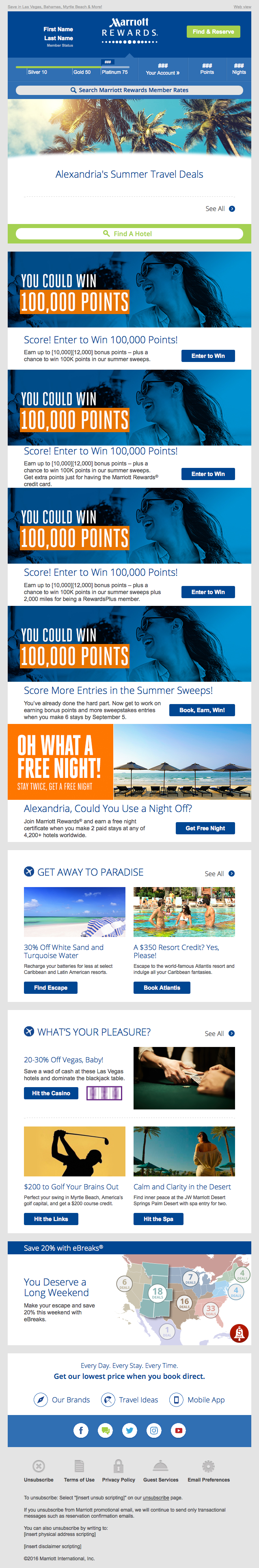
Task: Choose the Book Atlantis button
Action: [x=162, y=987]
